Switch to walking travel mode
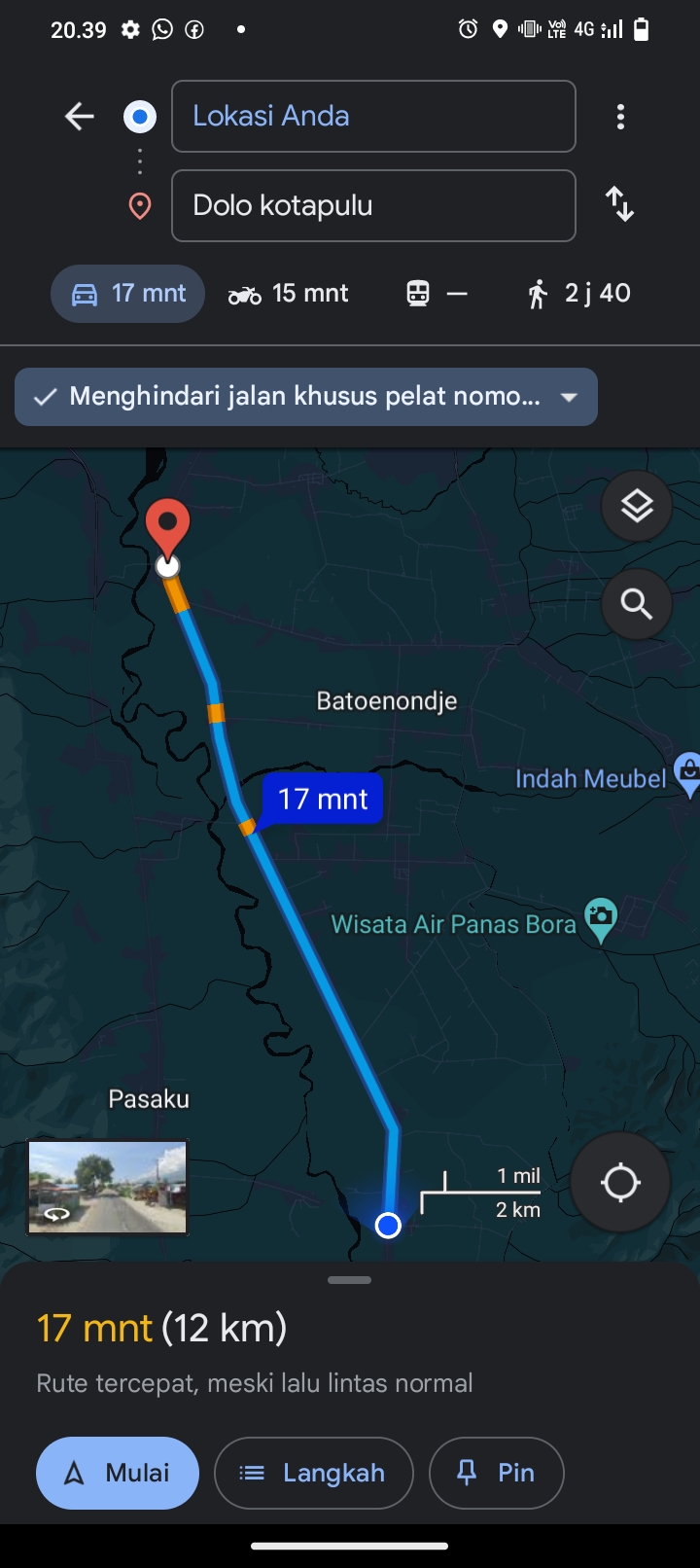The image size is (700, 1568). pos(577,293)
